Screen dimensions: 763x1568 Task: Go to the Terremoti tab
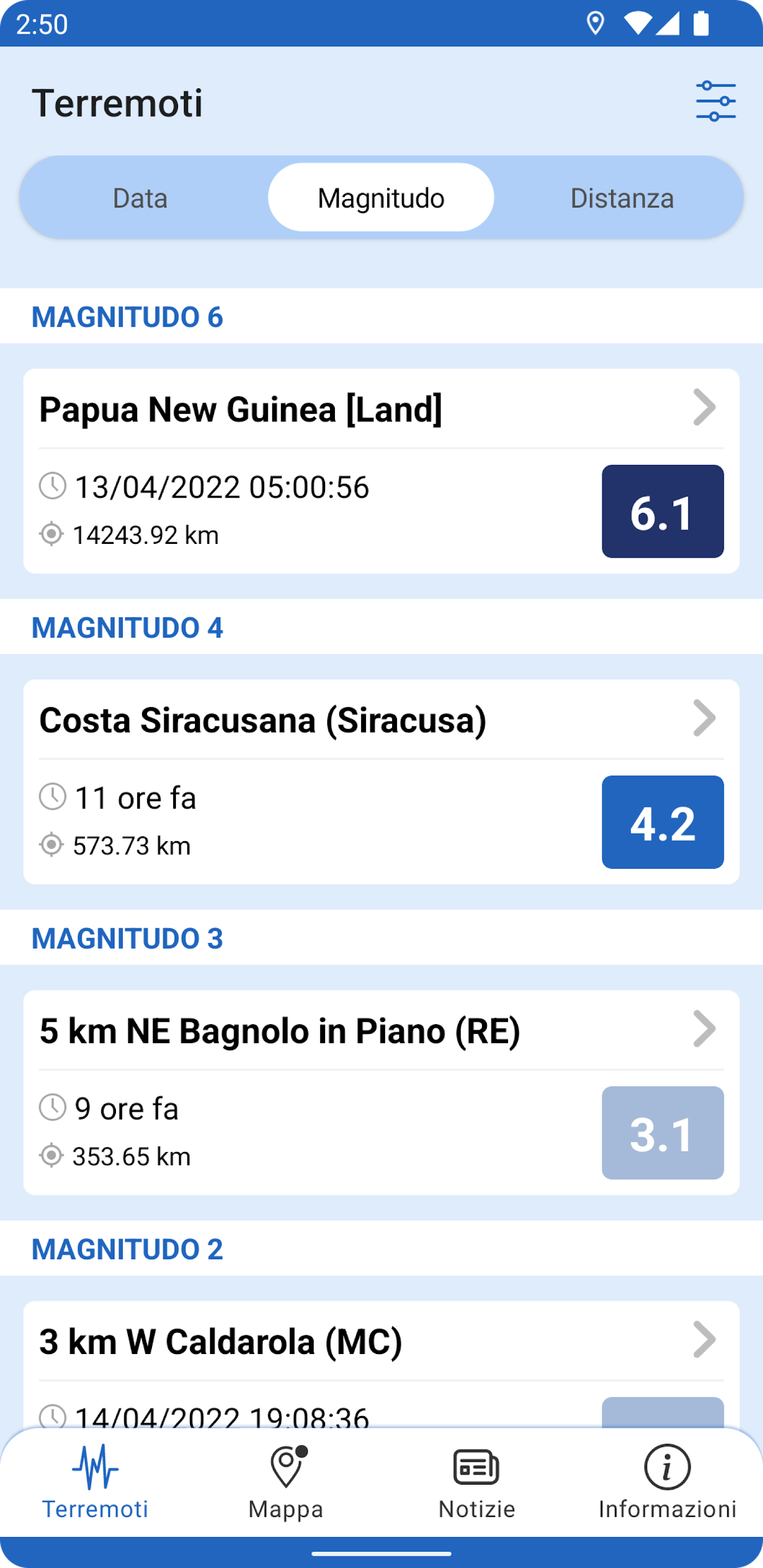point(95,1481)
